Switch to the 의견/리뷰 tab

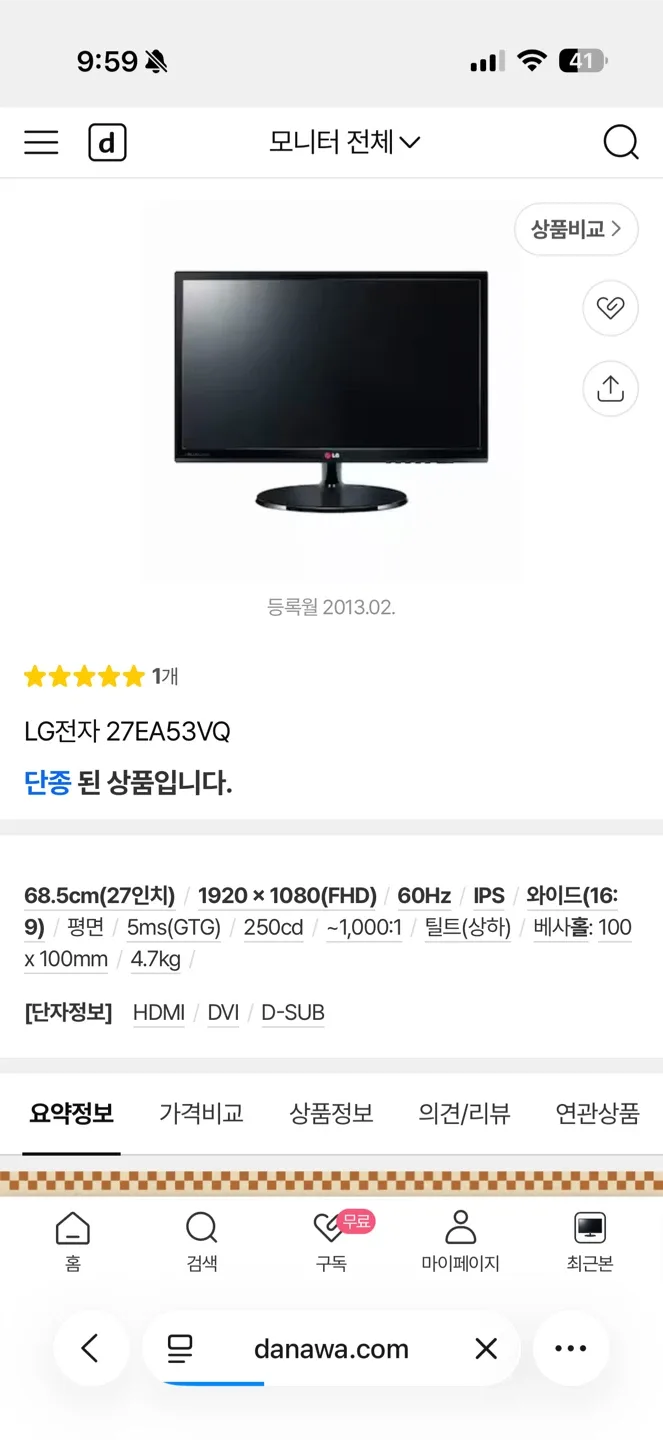click(464, 1113)
